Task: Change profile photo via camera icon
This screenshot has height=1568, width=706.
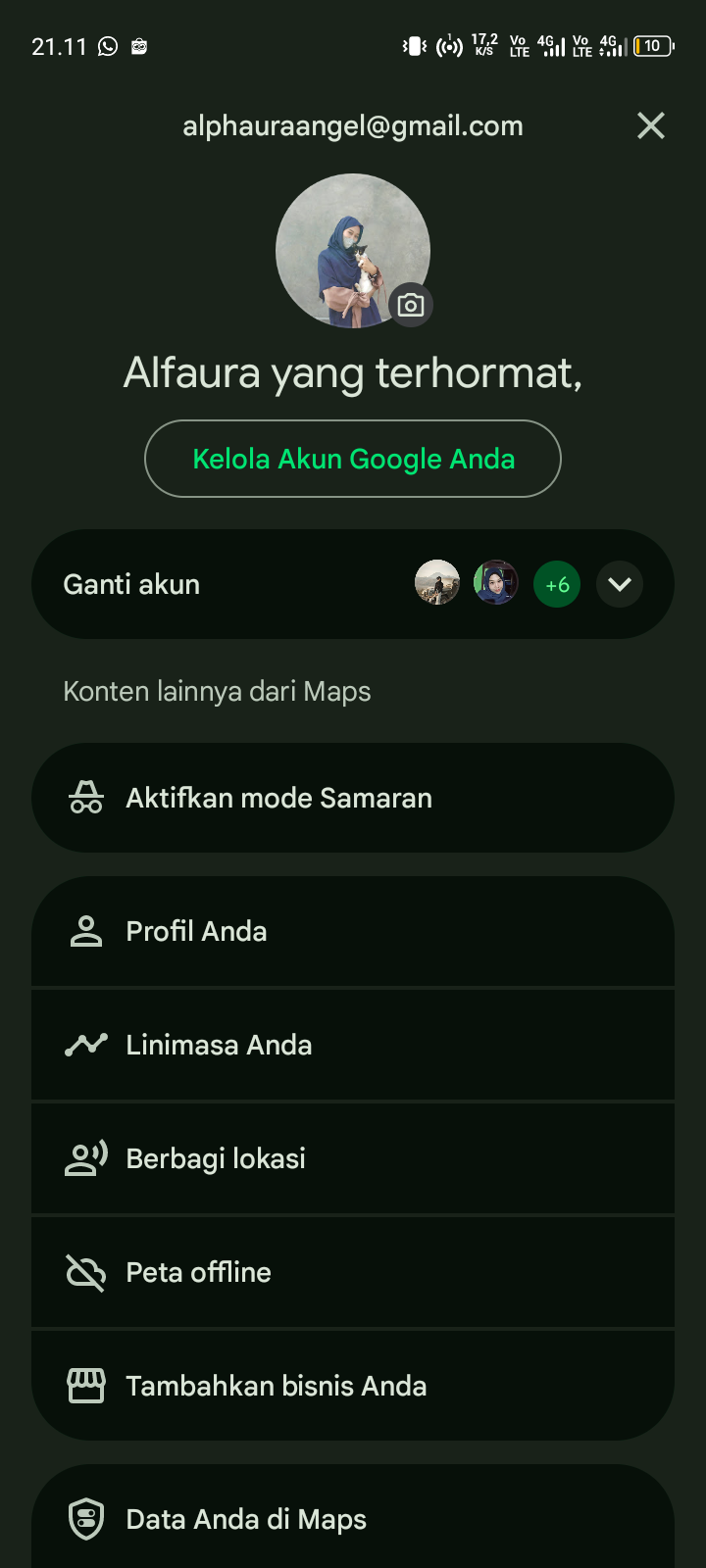Action: click(411, 305)
